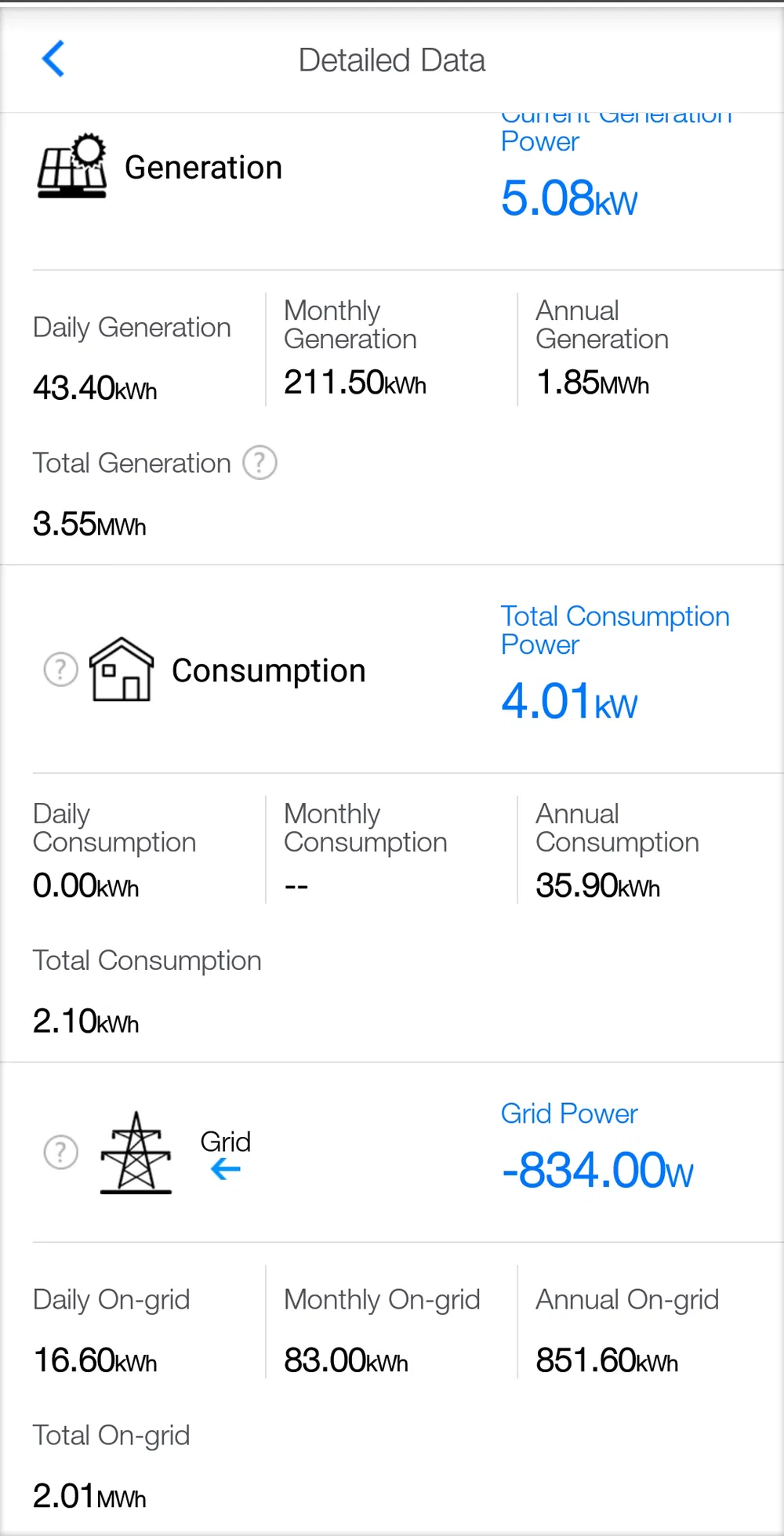Click the Daily Generation 43.40kWh reading

coord(94,387)
